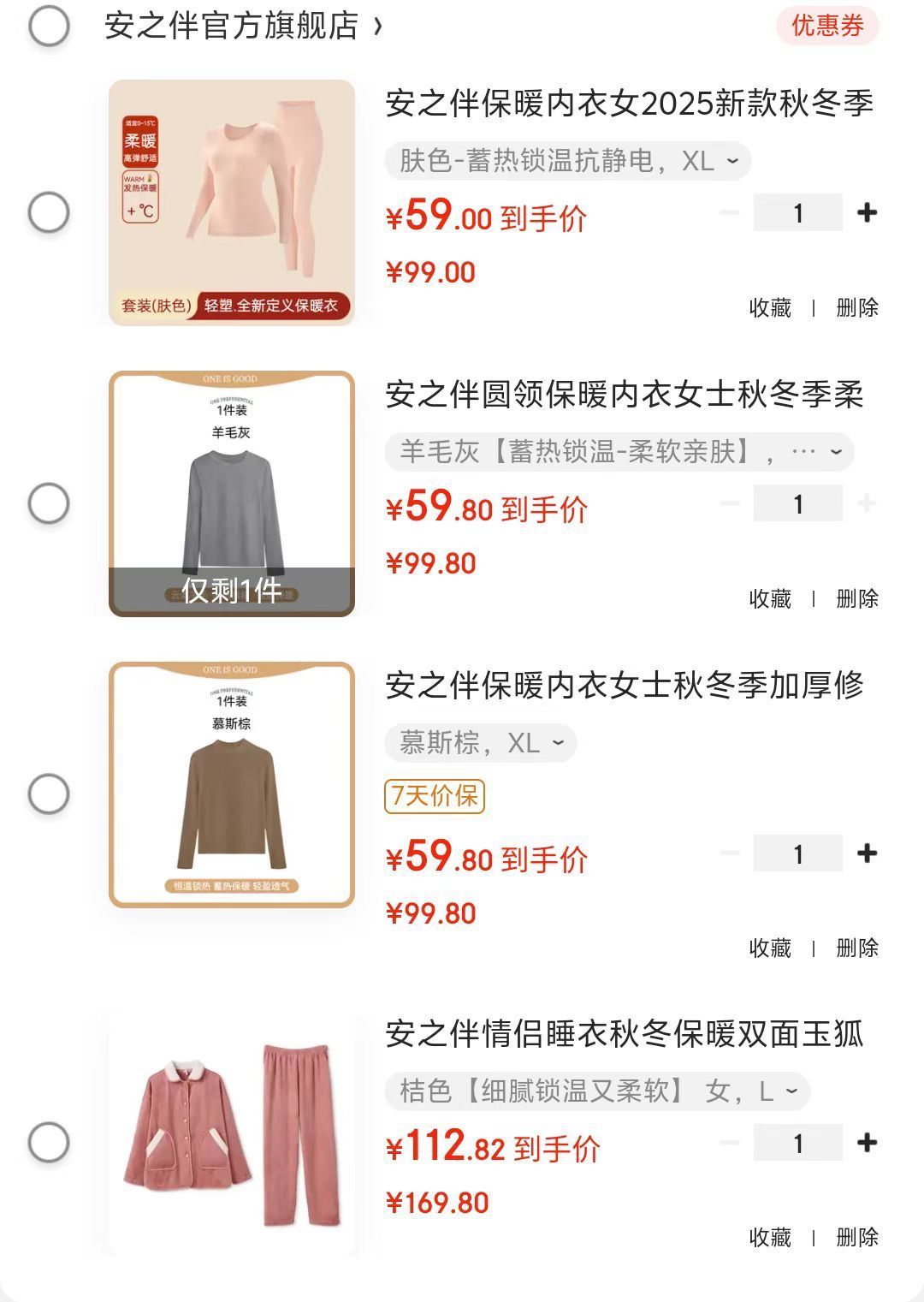
Task: Open the 慕斯棕 top product image
Action: pyautogui.click(x=232, y=785)
